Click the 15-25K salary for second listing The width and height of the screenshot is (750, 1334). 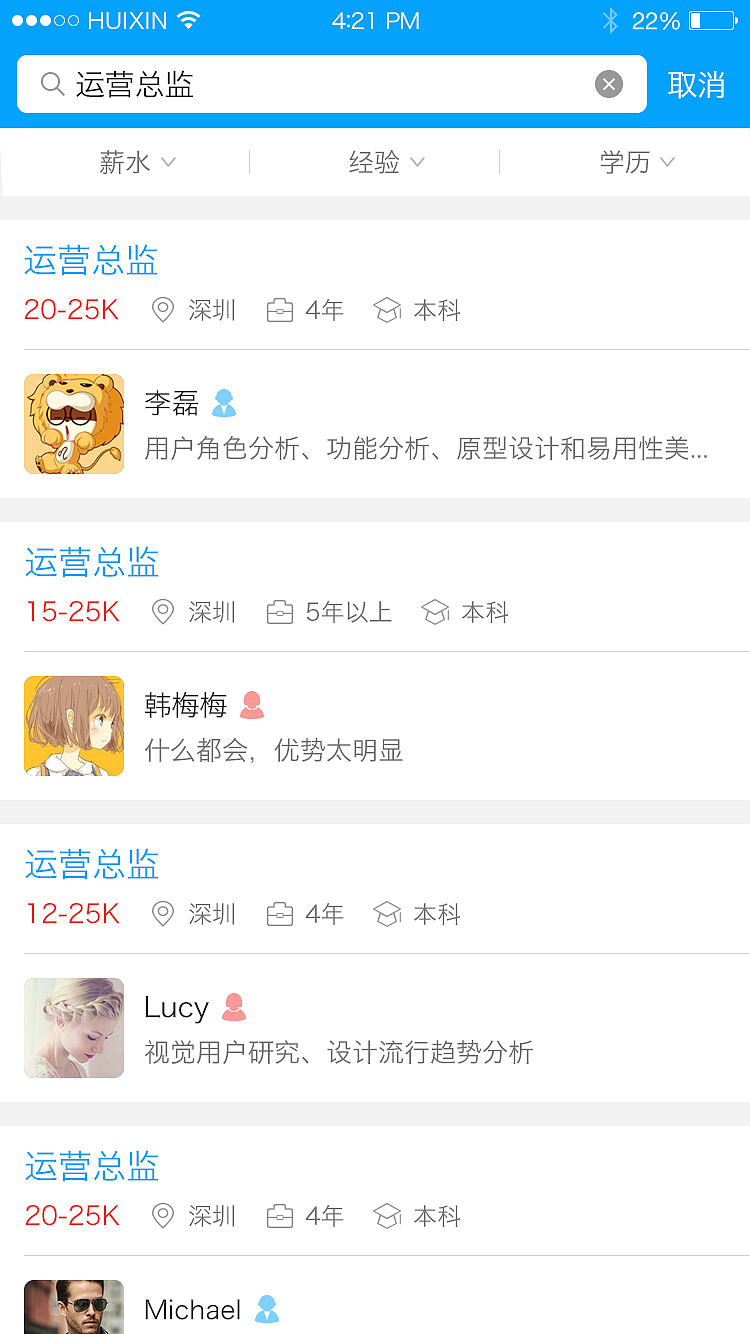coord(72,612)
